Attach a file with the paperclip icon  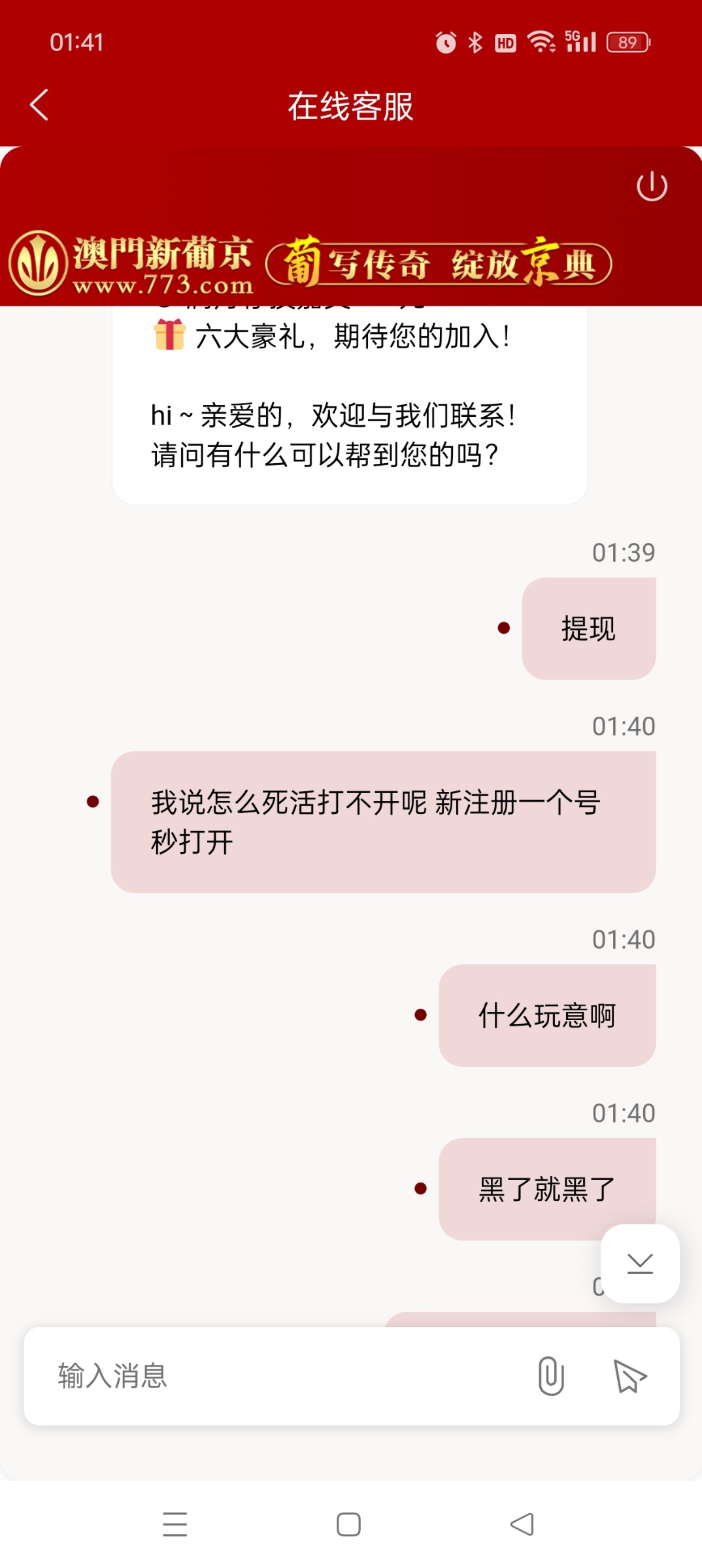tap(550, 1376)
